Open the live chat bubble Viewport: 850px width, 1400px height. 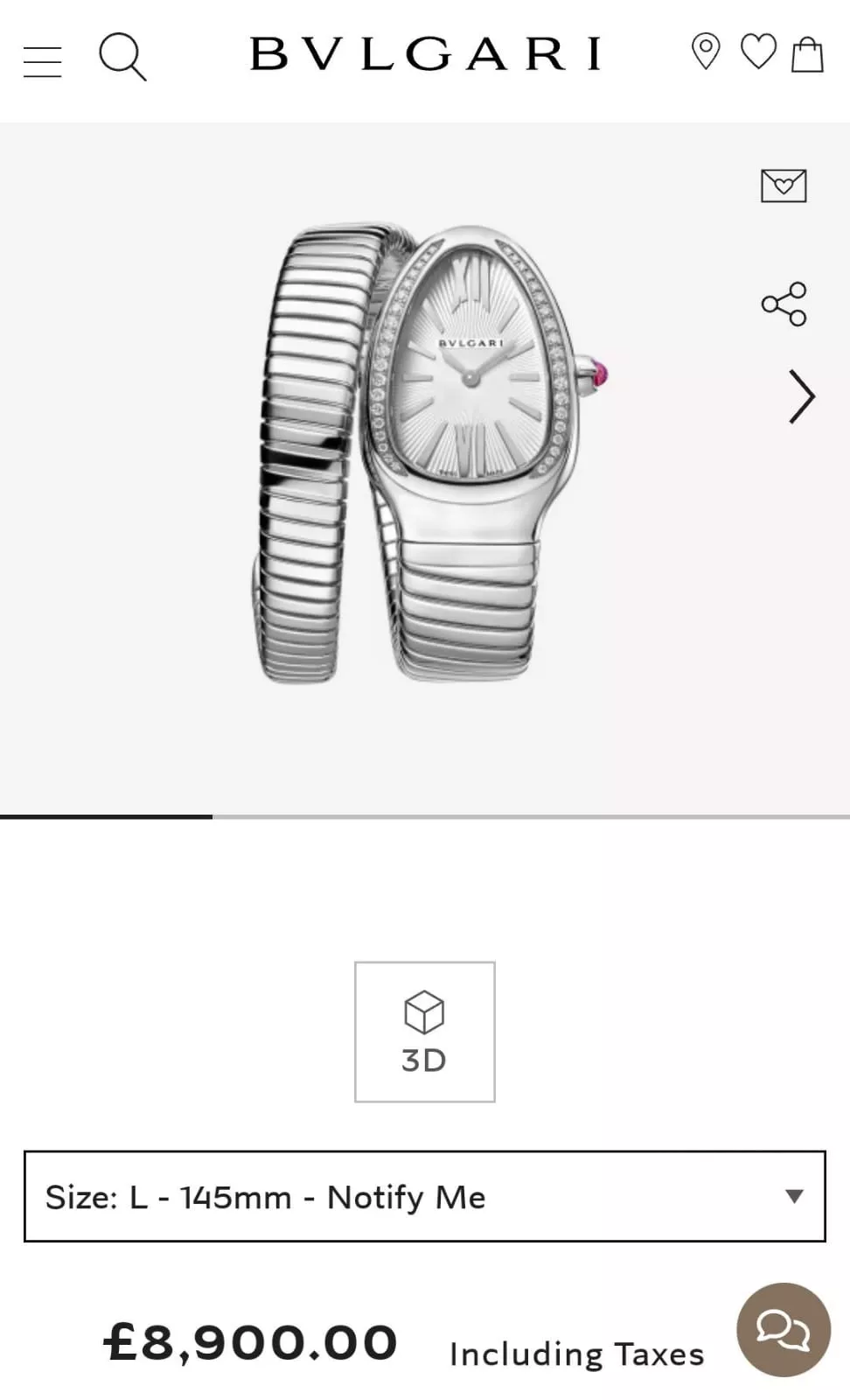[x=783, y=1330]
